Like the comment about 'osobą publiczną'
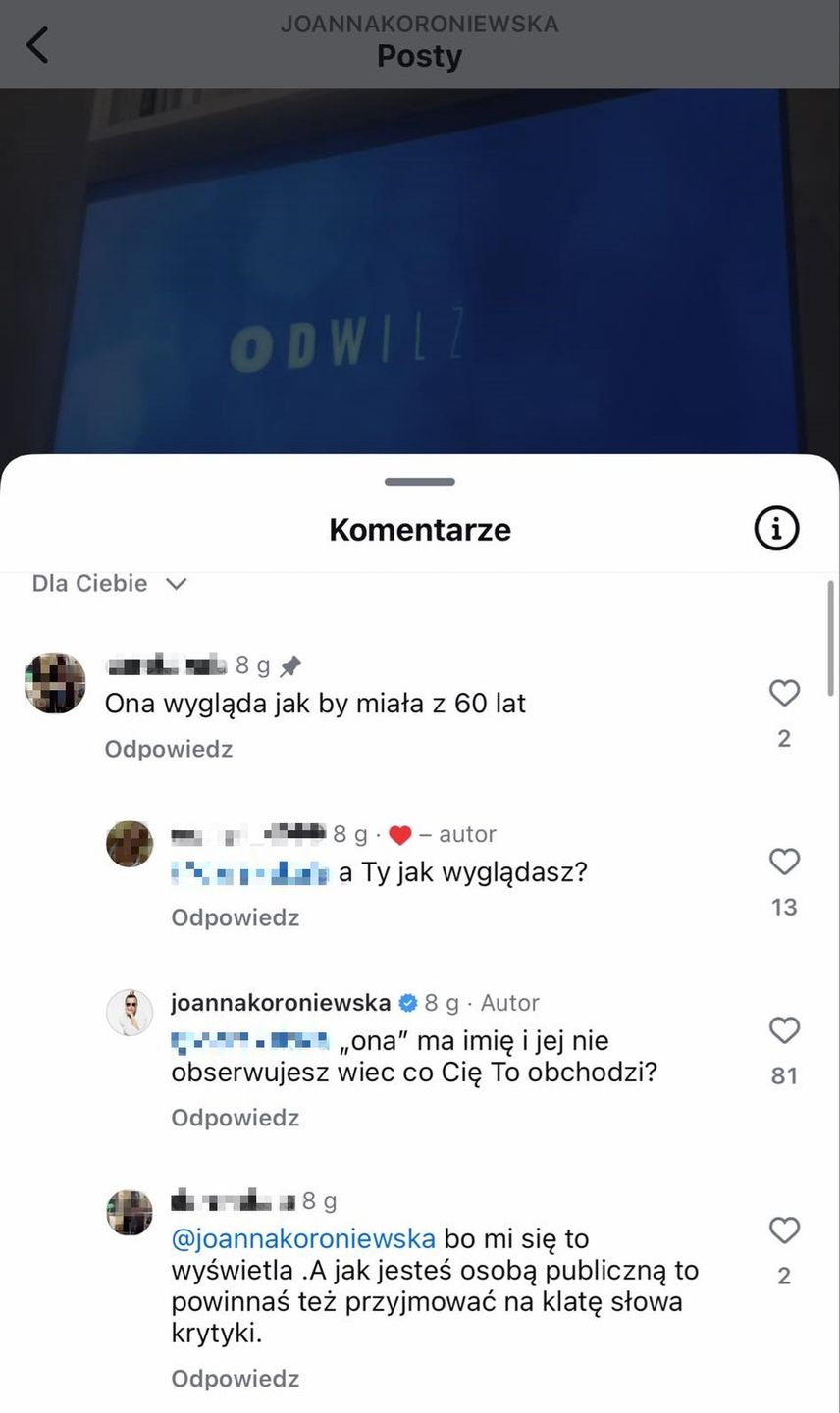840x1413 pixels. 783,1231
